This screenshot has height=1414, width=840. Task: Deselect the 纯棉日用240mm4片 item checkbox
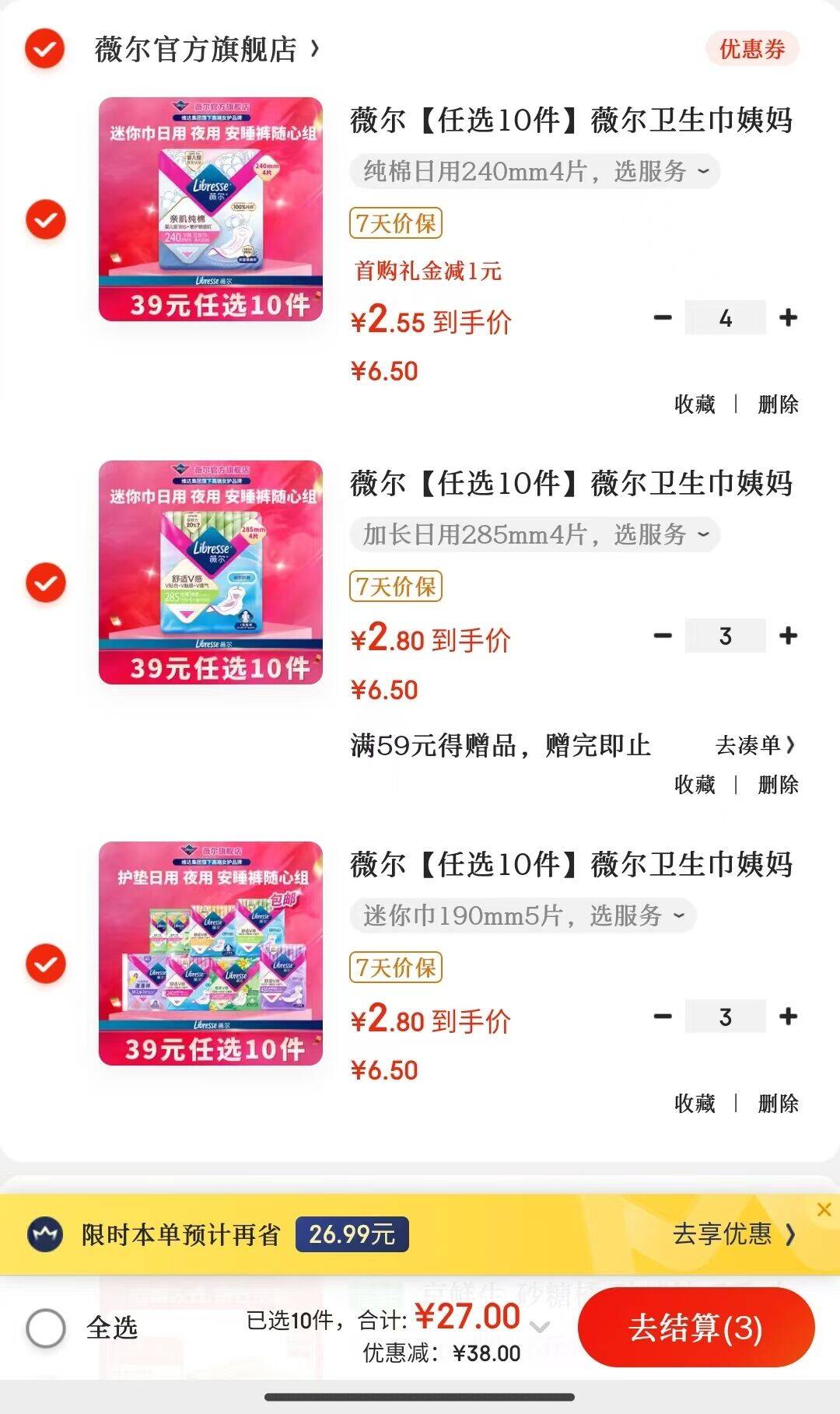46,219
